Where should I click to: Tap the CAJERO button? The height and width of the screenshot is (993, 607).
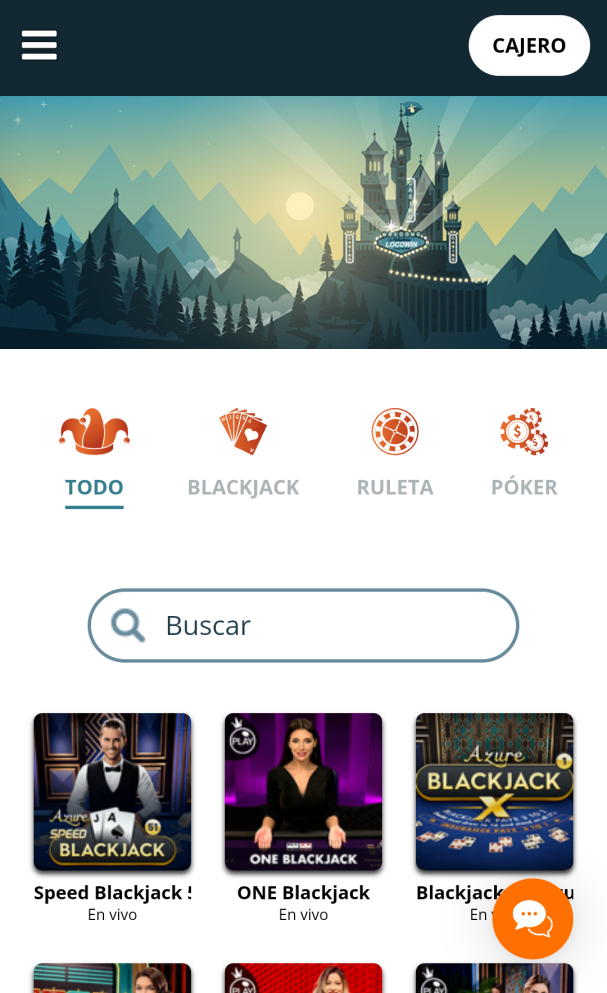(529, 46)
